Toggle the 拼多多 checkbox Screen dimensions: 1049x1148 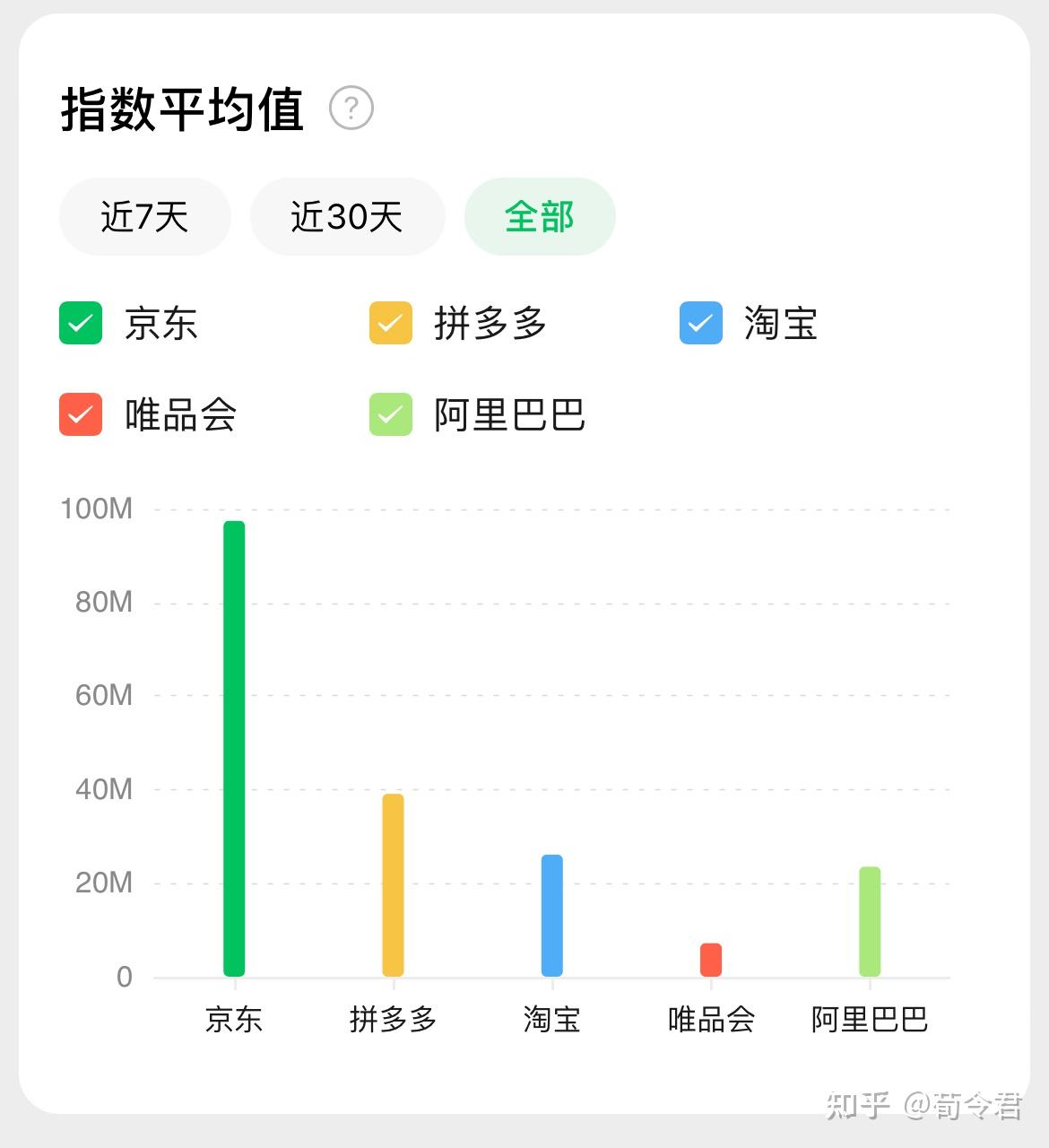[x=391, y=323]
